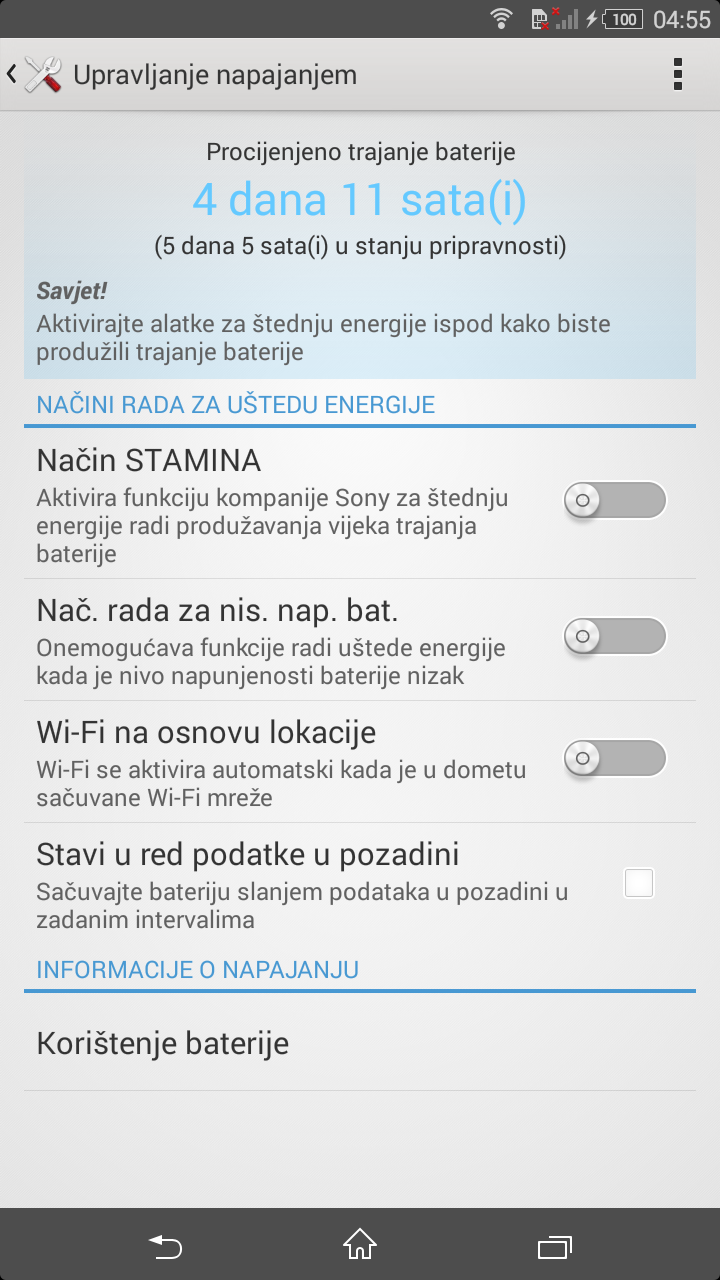
Task: Enable Način STAMINA switch
Action: [614, 499]
